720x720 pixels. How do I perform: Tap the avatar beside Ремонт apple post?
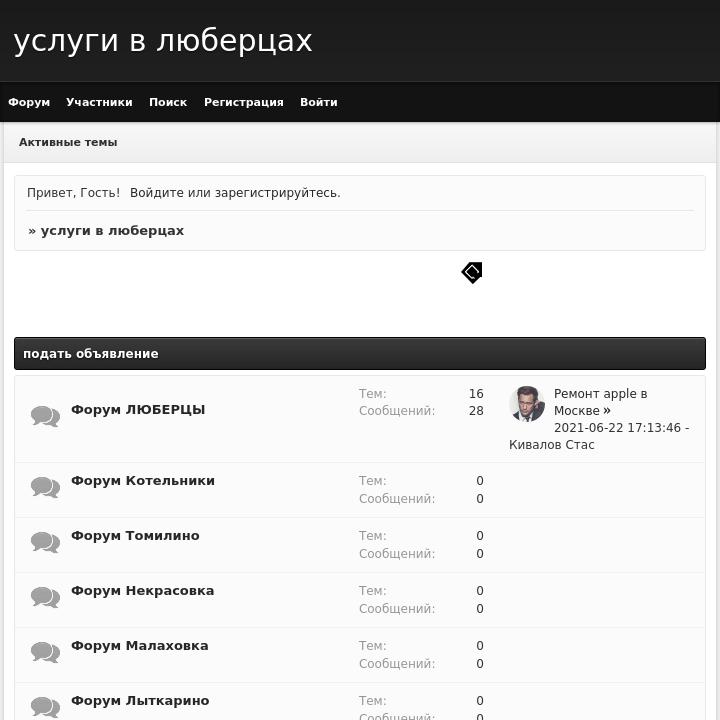click(527, 404)
